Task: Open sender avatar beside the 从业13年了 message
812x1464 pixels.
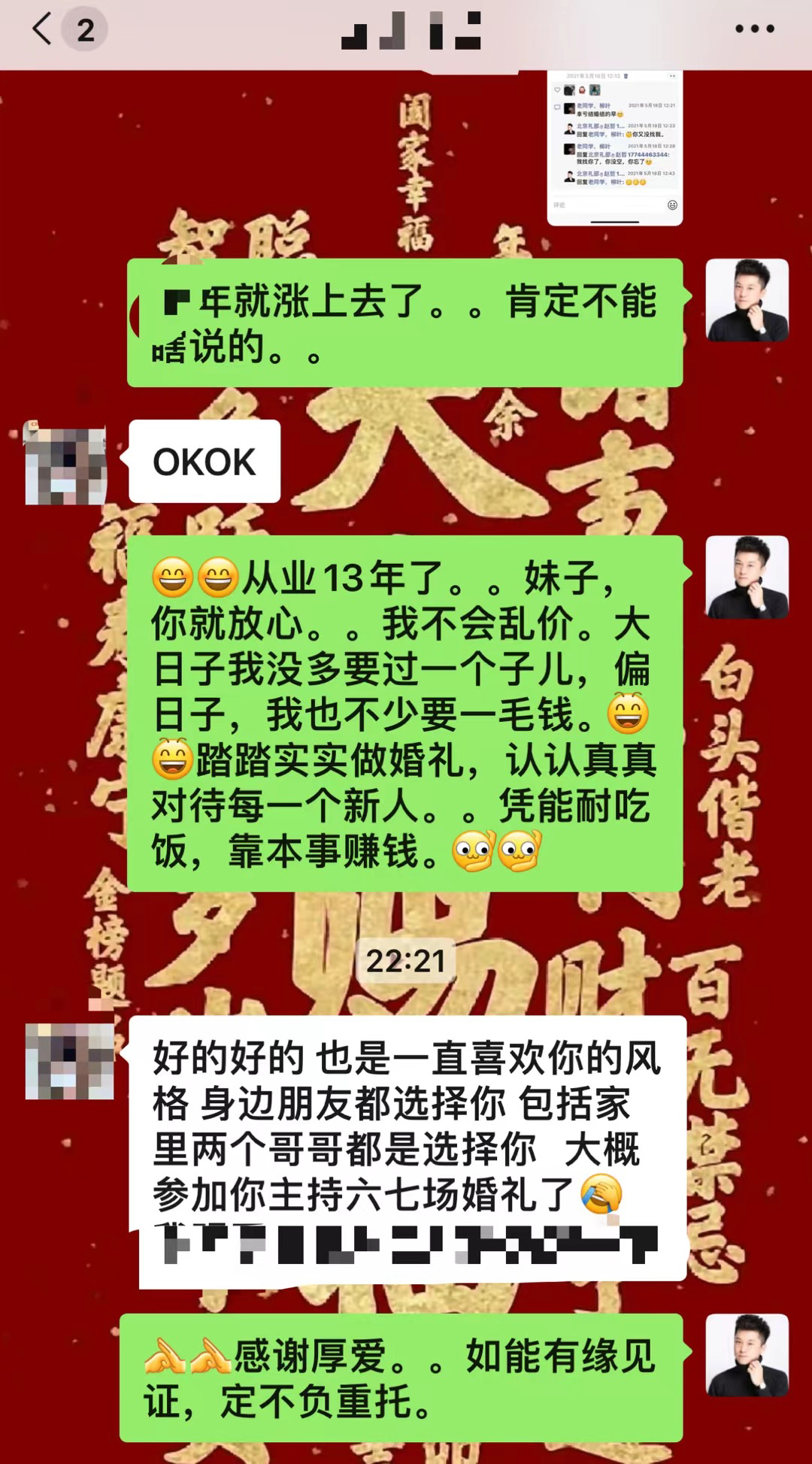Action: point(747,577)
